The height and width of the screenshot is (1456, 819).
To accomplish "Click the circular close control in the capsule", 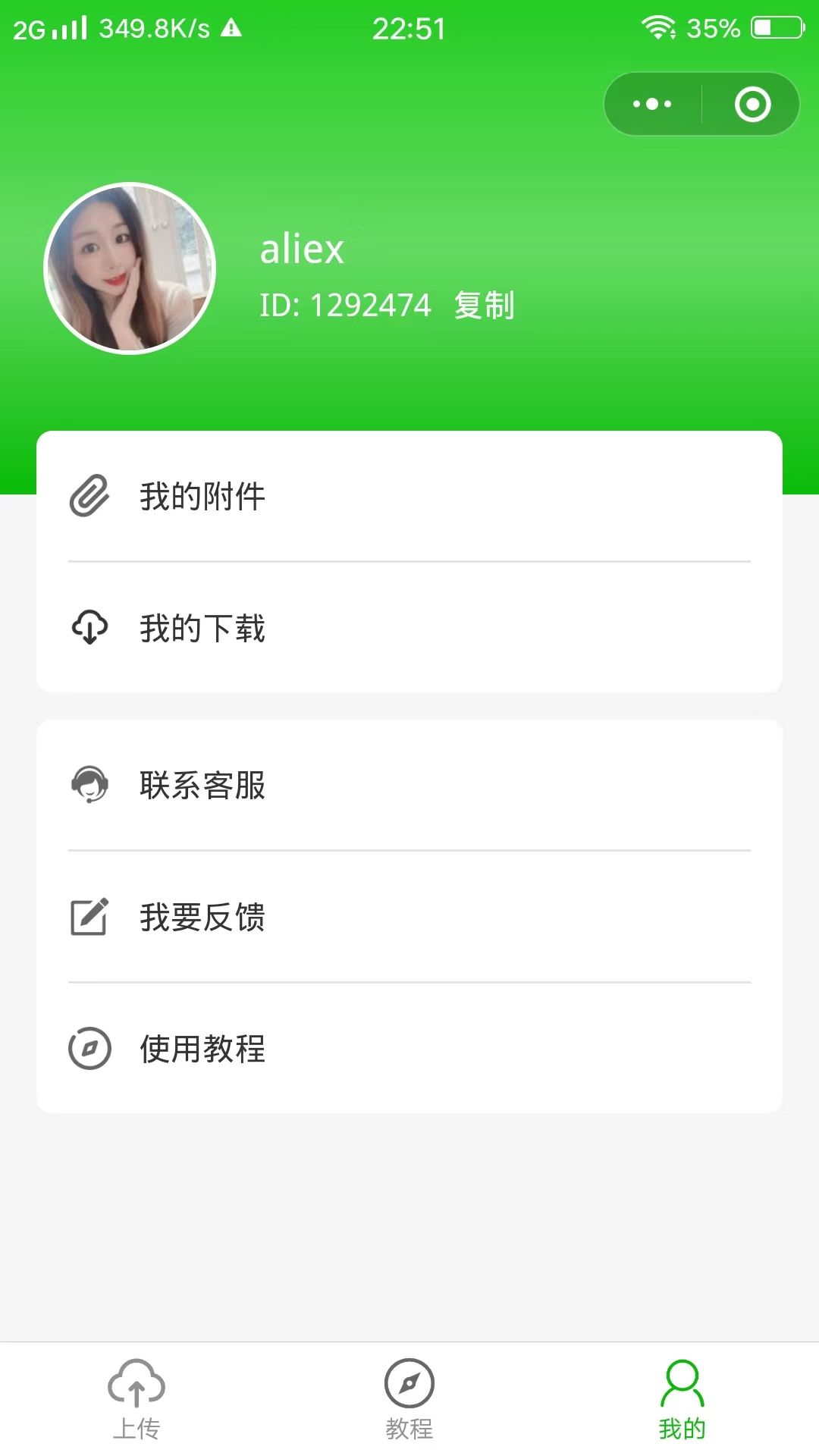I will (750, 104).
